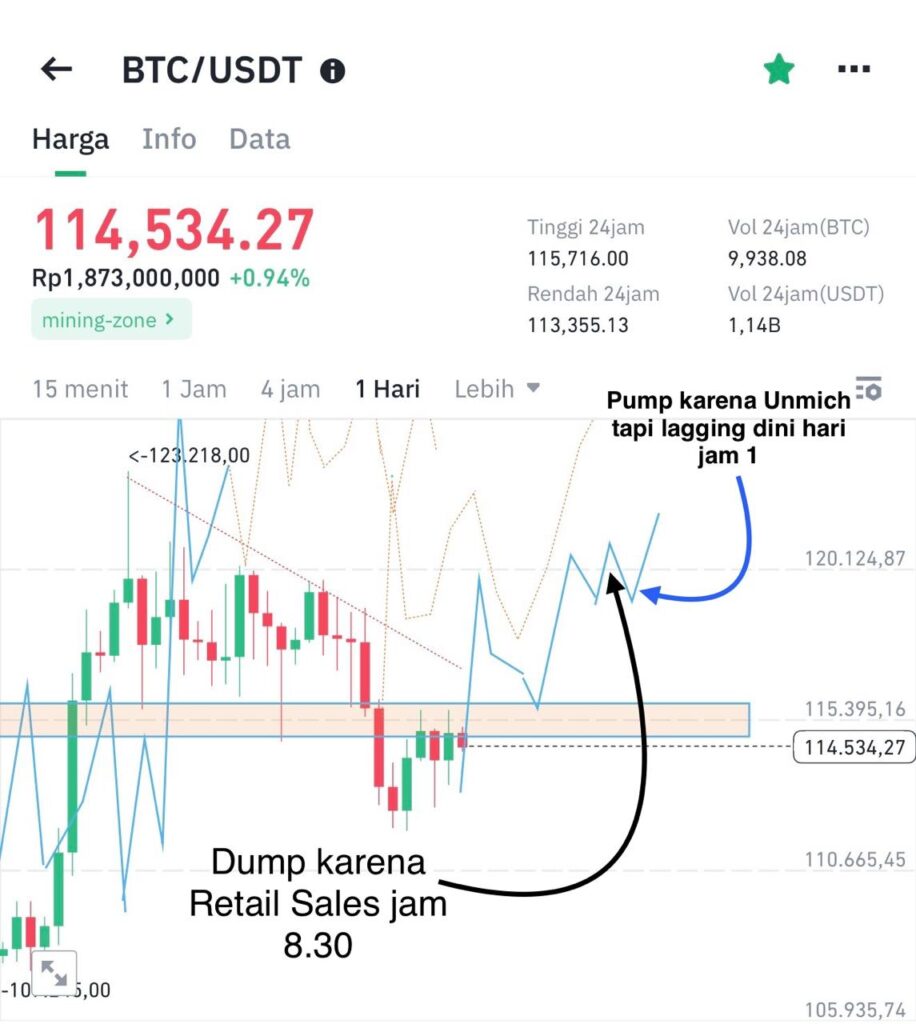This screenshot has width=916, height=1024.
Task: Select the Harga tab
Action: [70, 138]
